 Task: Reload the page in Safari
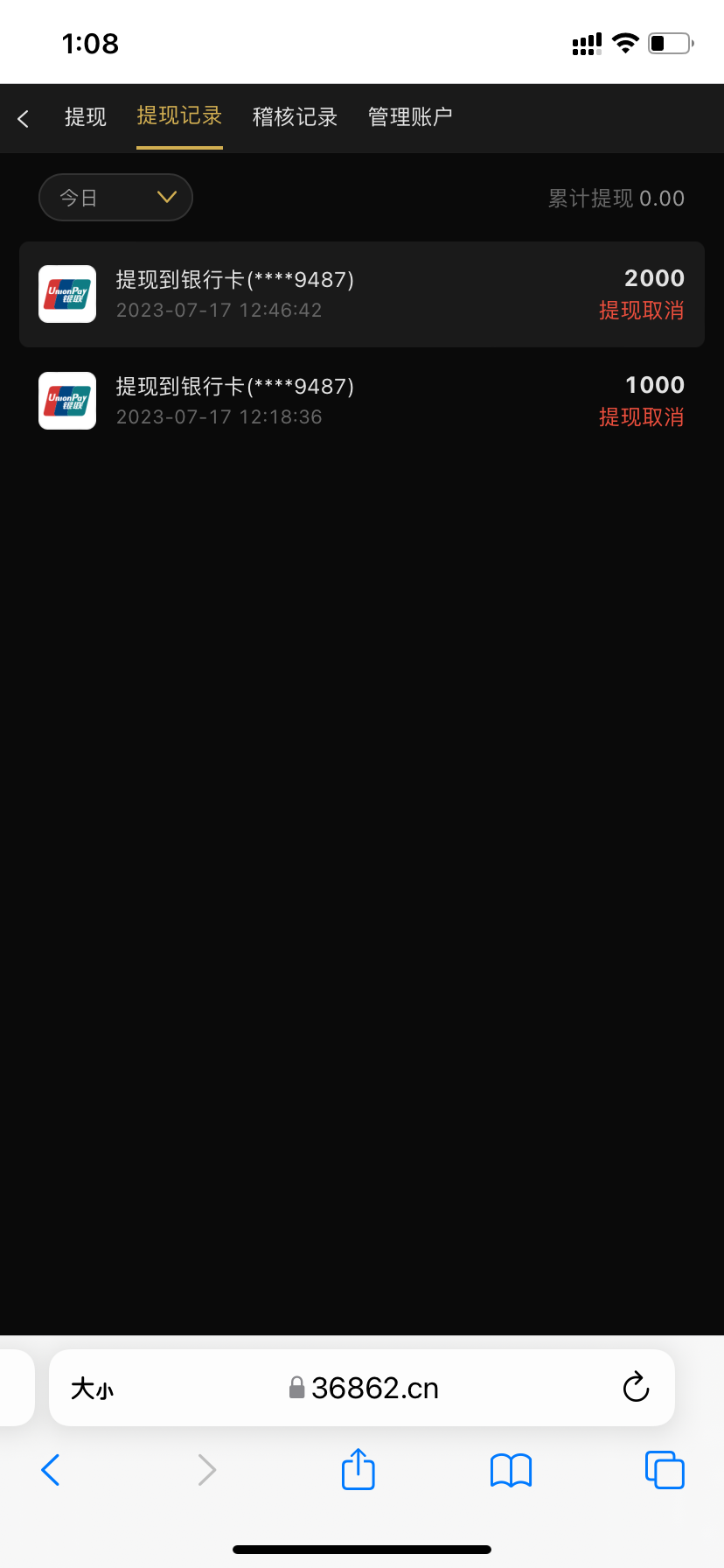tap(636, 1387)
